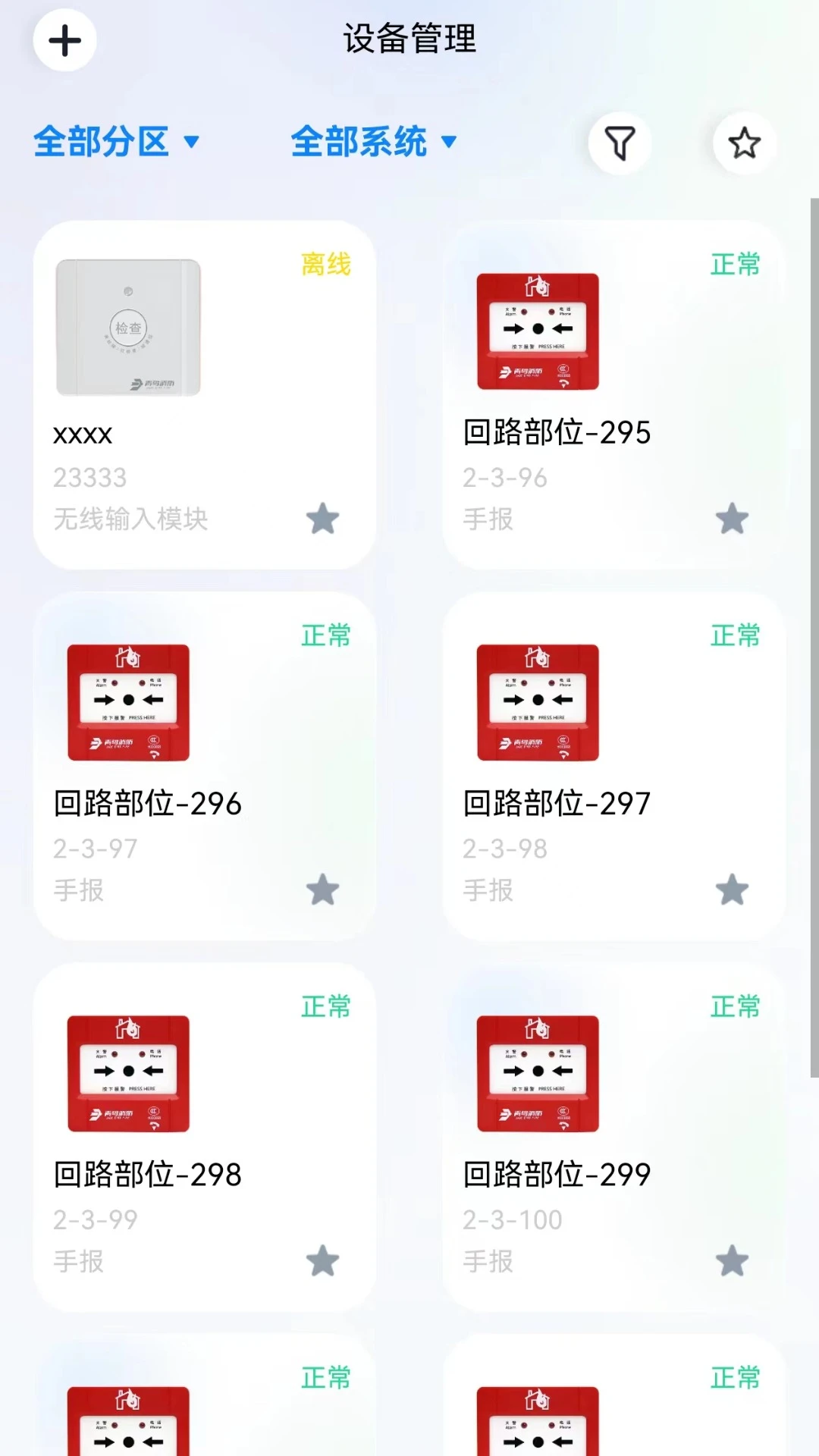Open the filter icon beside the star
This screenshot has width=819, height=1456.
[x=620, y=143]
